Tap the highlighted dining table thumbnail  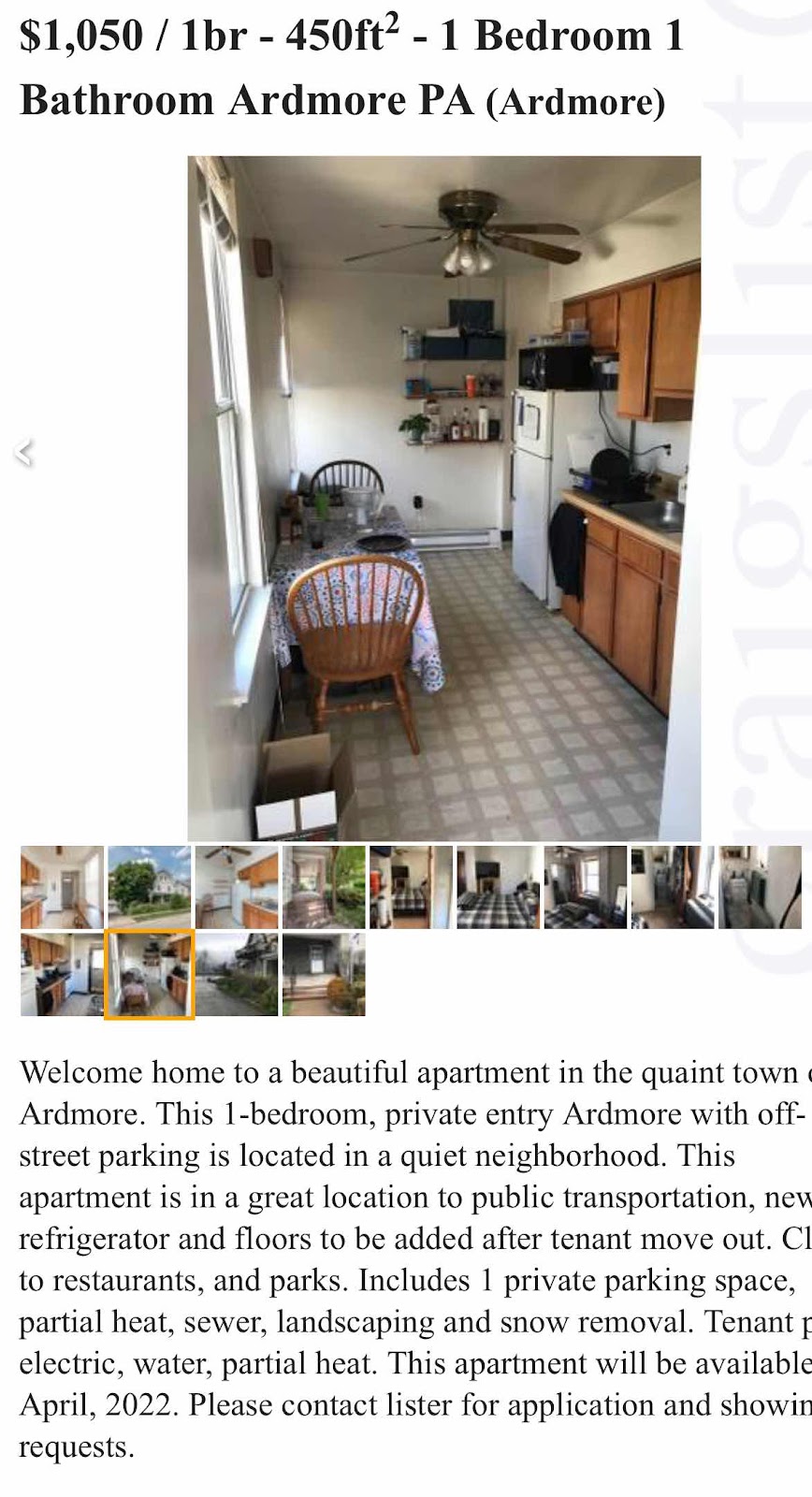149,974
